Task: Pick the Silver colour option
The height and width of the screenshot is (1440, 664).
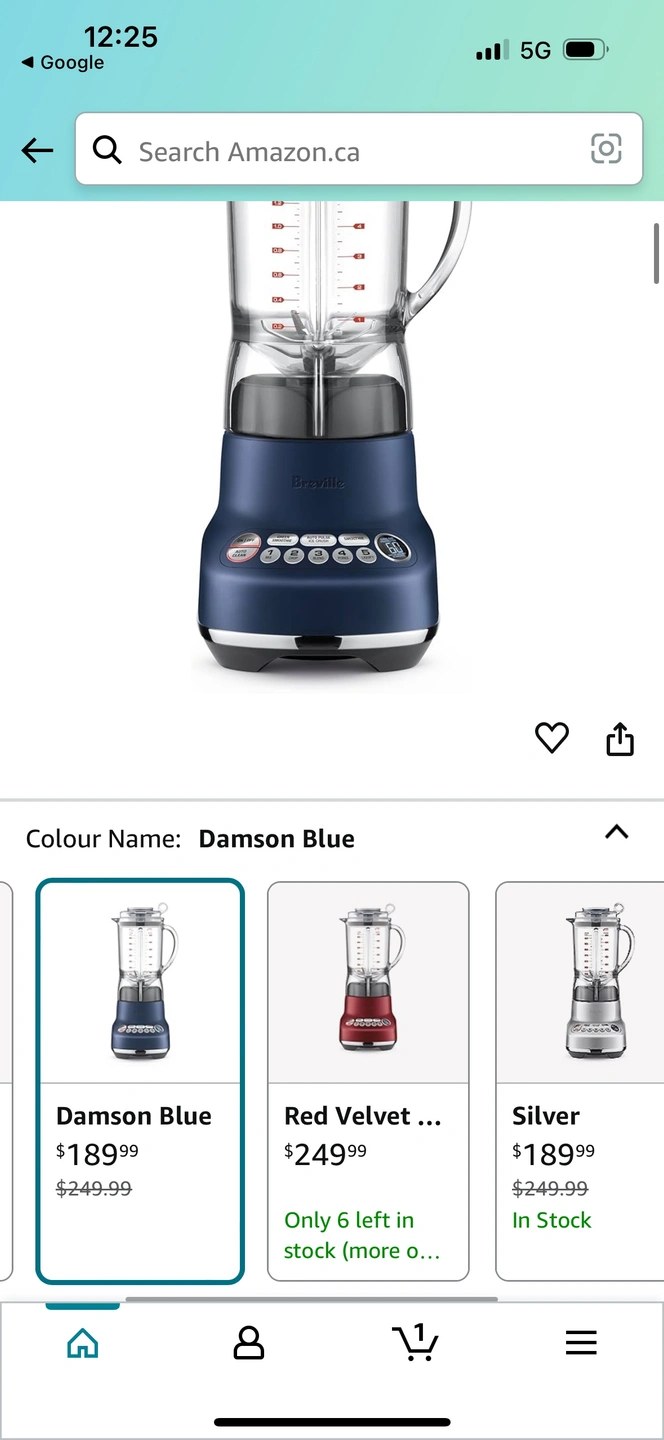Action: tap(580, 1080)
